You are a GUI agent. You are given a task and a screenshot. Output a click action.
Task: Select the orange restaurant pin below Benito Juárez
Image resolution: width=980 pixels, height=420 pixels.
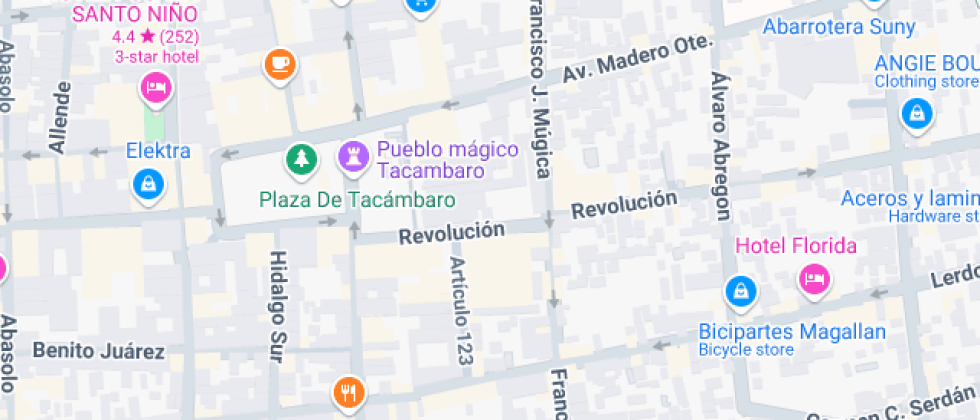pos(348,390)
